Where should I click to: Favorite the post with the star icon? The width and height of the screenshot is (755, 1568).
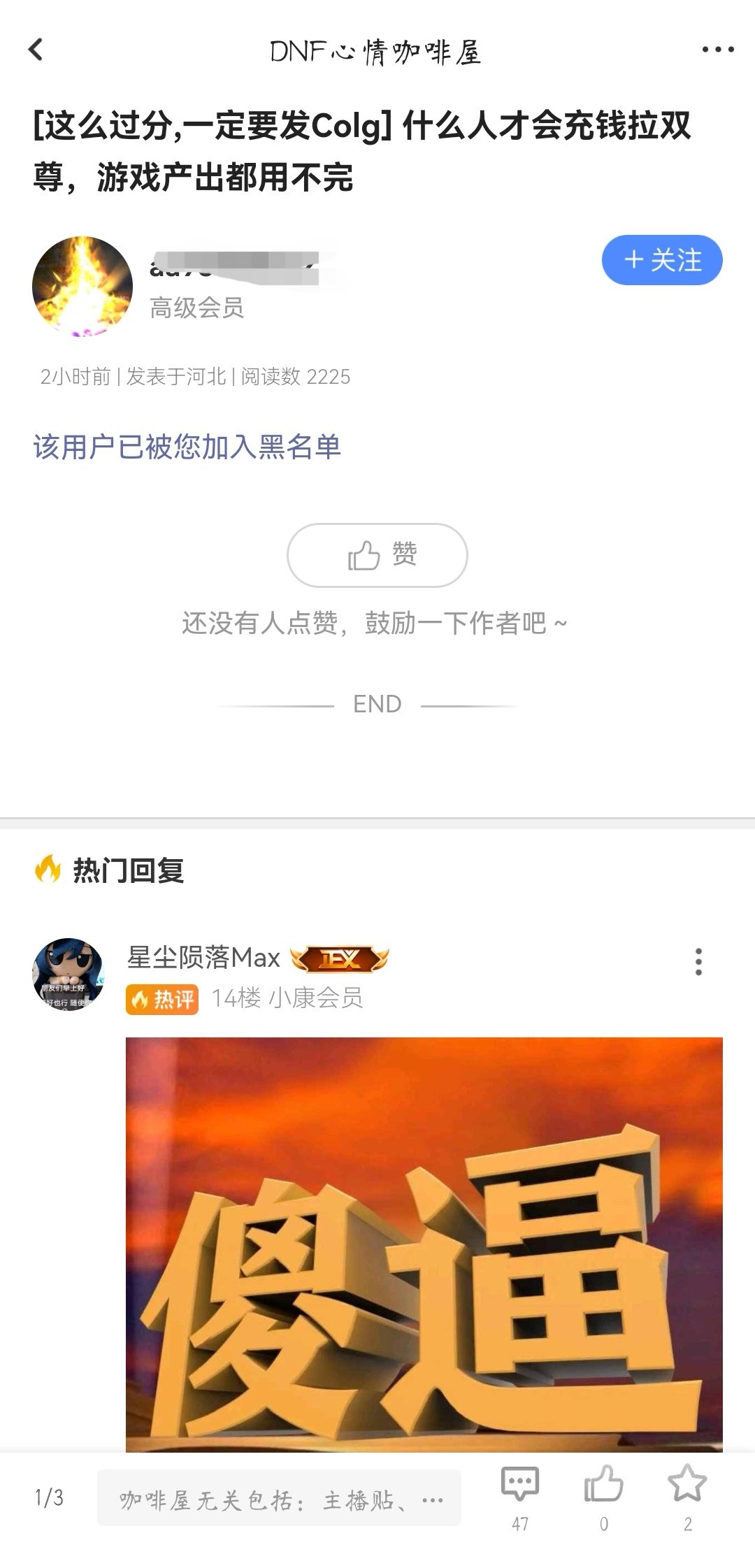(687, 1496)
